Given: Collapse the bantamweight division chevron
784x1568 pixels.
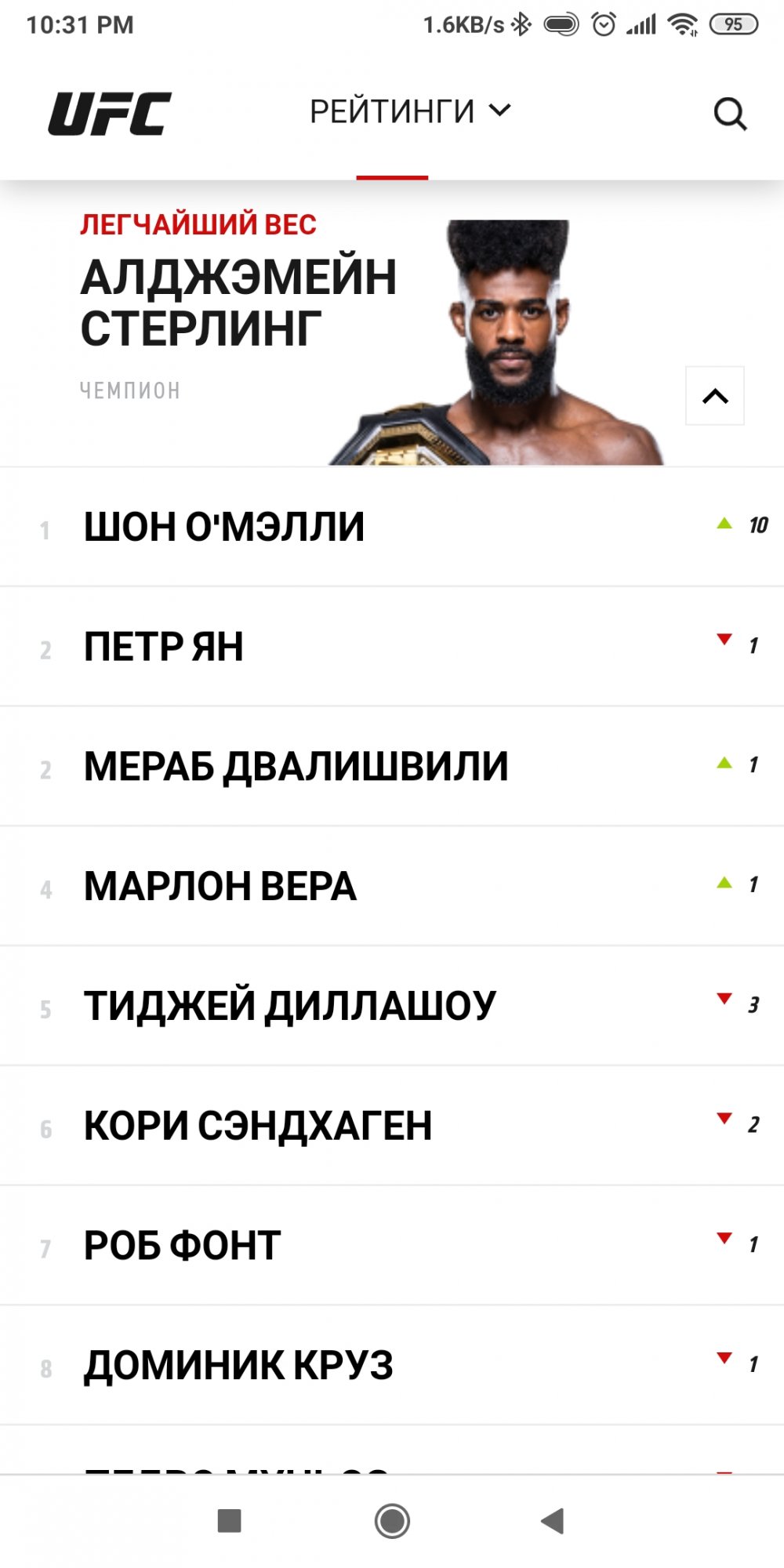Looking at the screenshot, I should click(x=715, y=396).
